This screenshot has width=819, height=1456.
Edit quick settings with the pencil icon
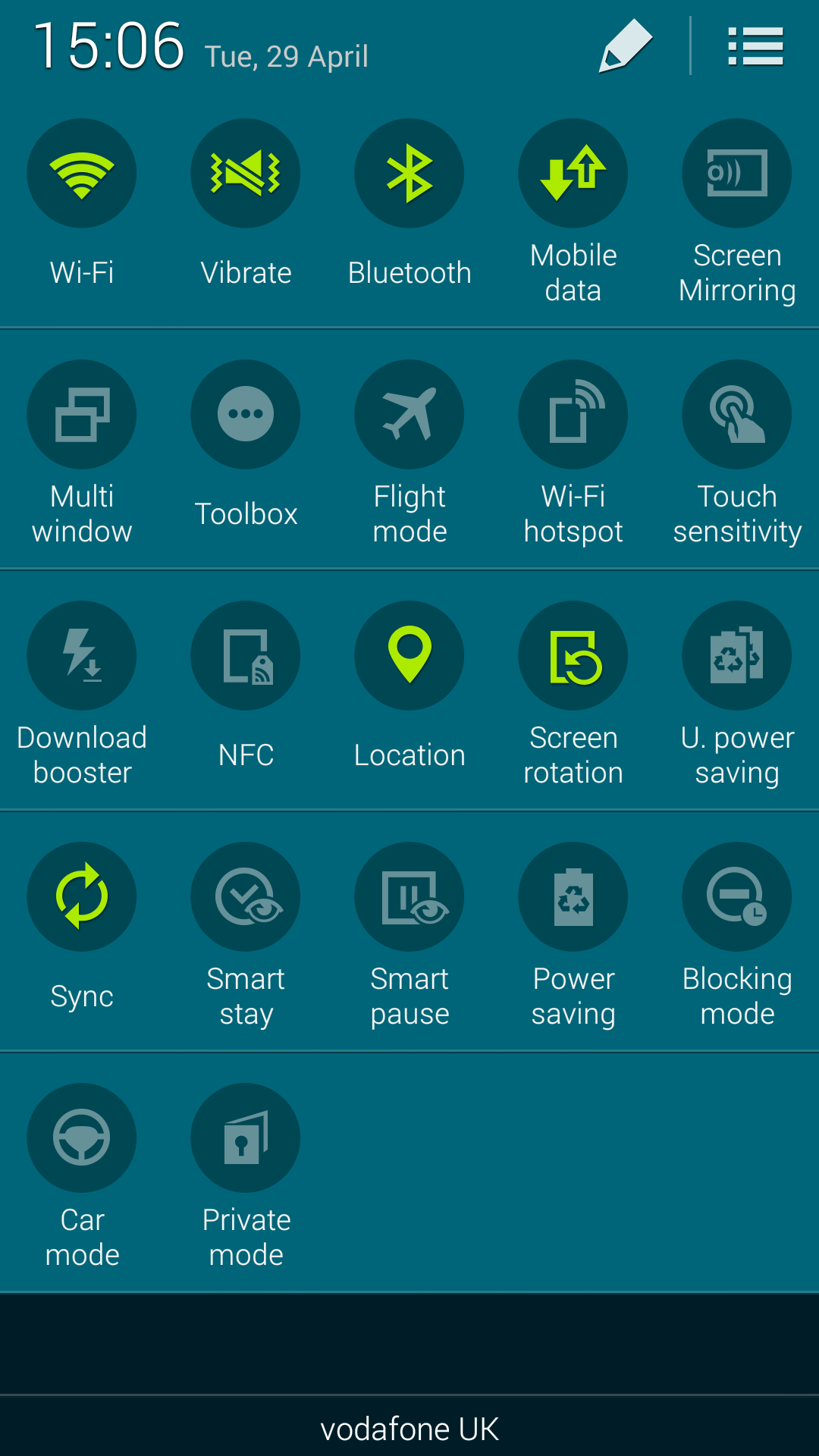[x=626, y=46]
